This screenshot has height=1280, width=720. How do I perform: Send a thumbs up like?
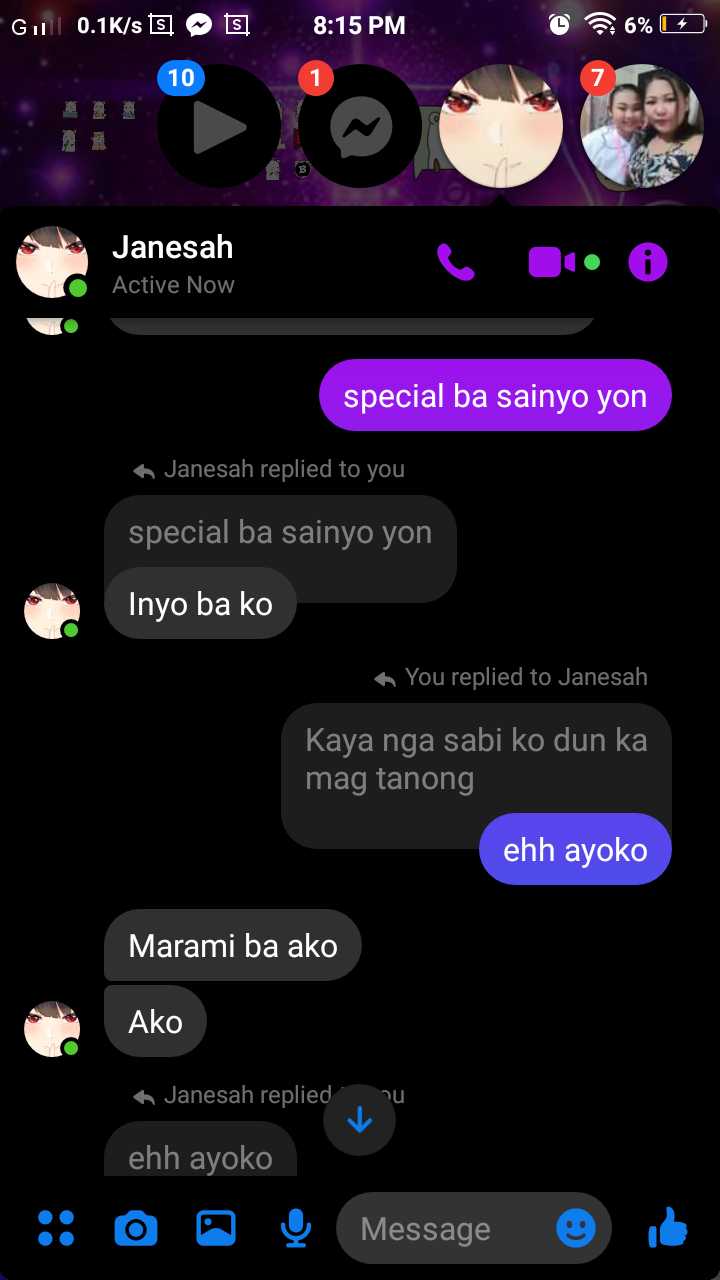tap(667, 1227)
